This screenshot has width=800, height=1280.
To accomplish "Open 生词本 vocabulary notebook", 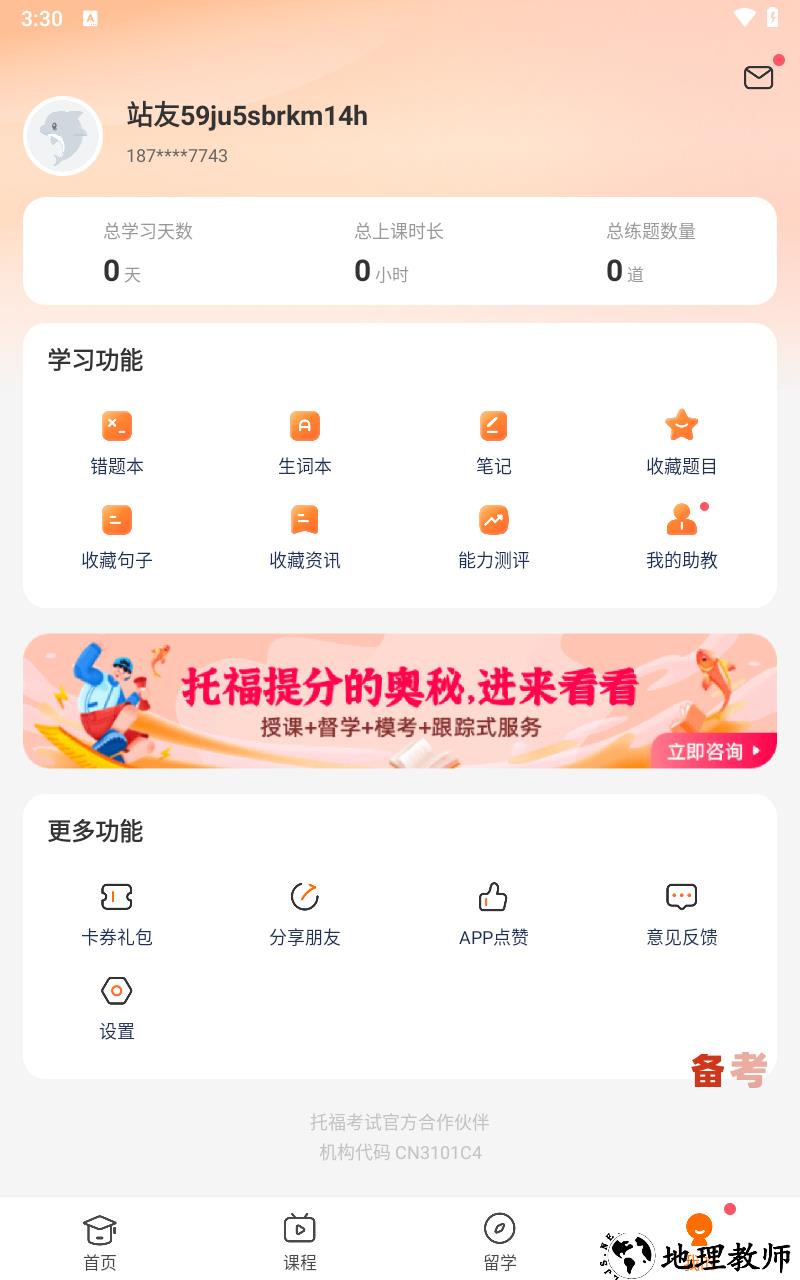I will click(x=305, y=441).
